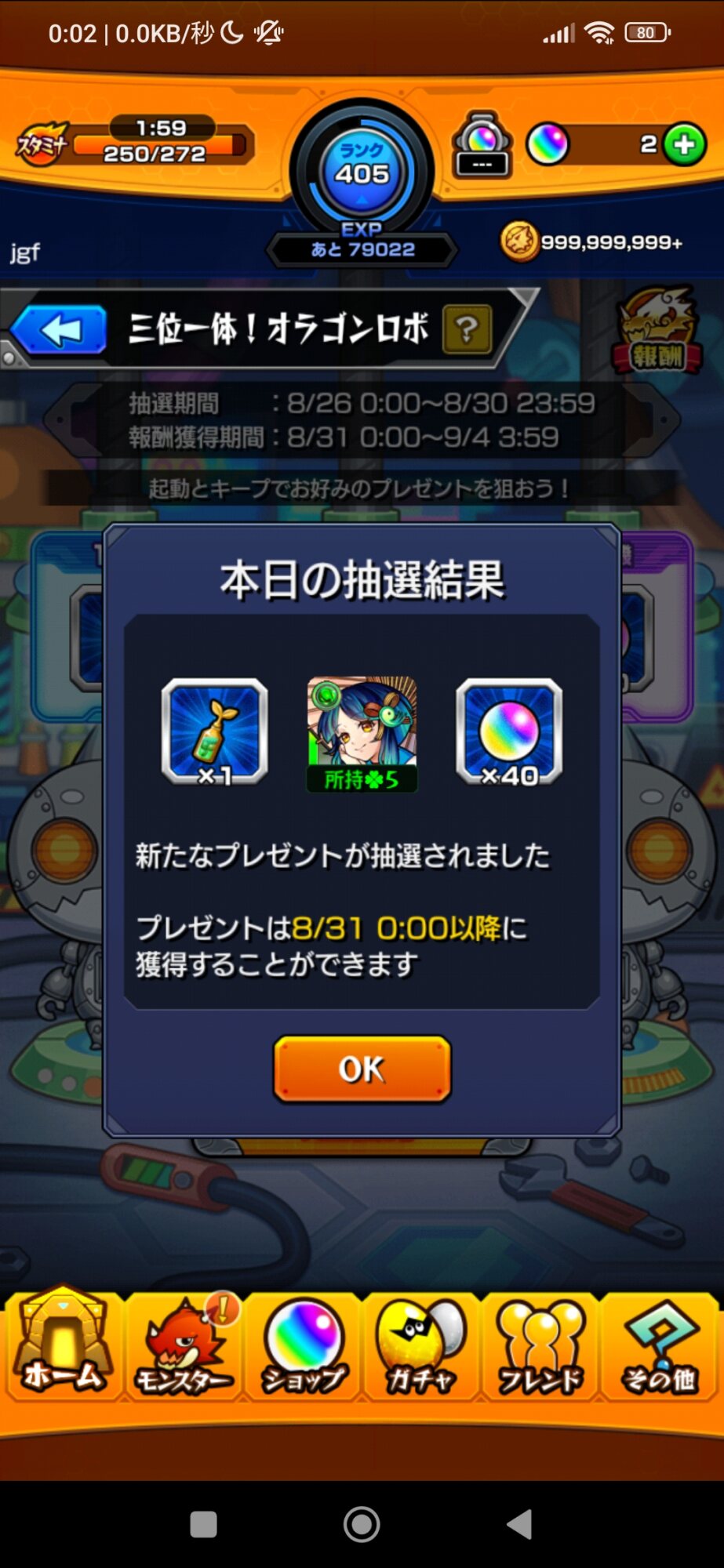
Task: Open the yellow question mark help
Action: tap(467, 330)
